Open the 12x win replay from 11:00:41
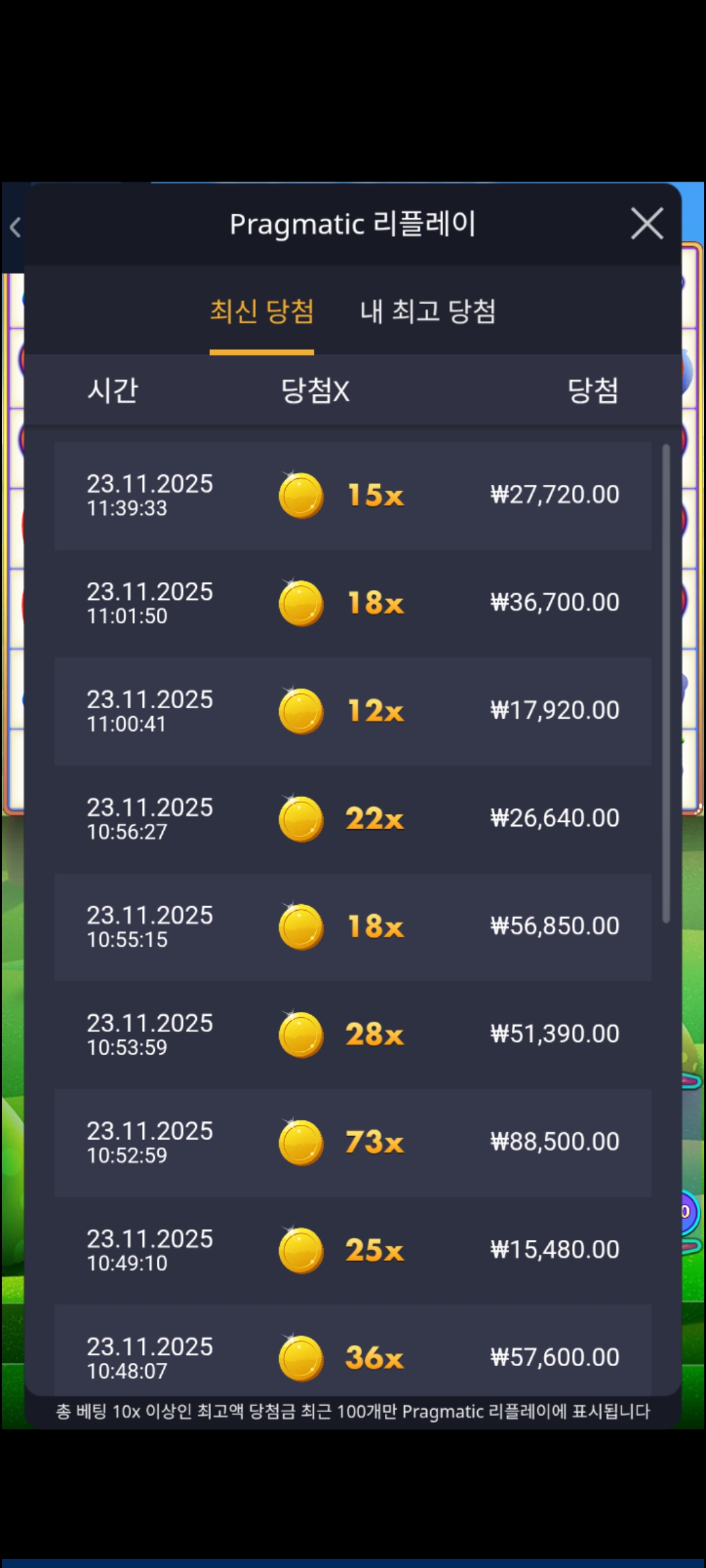This screenshot has width=706, height=1568. [x=352, y=711]
